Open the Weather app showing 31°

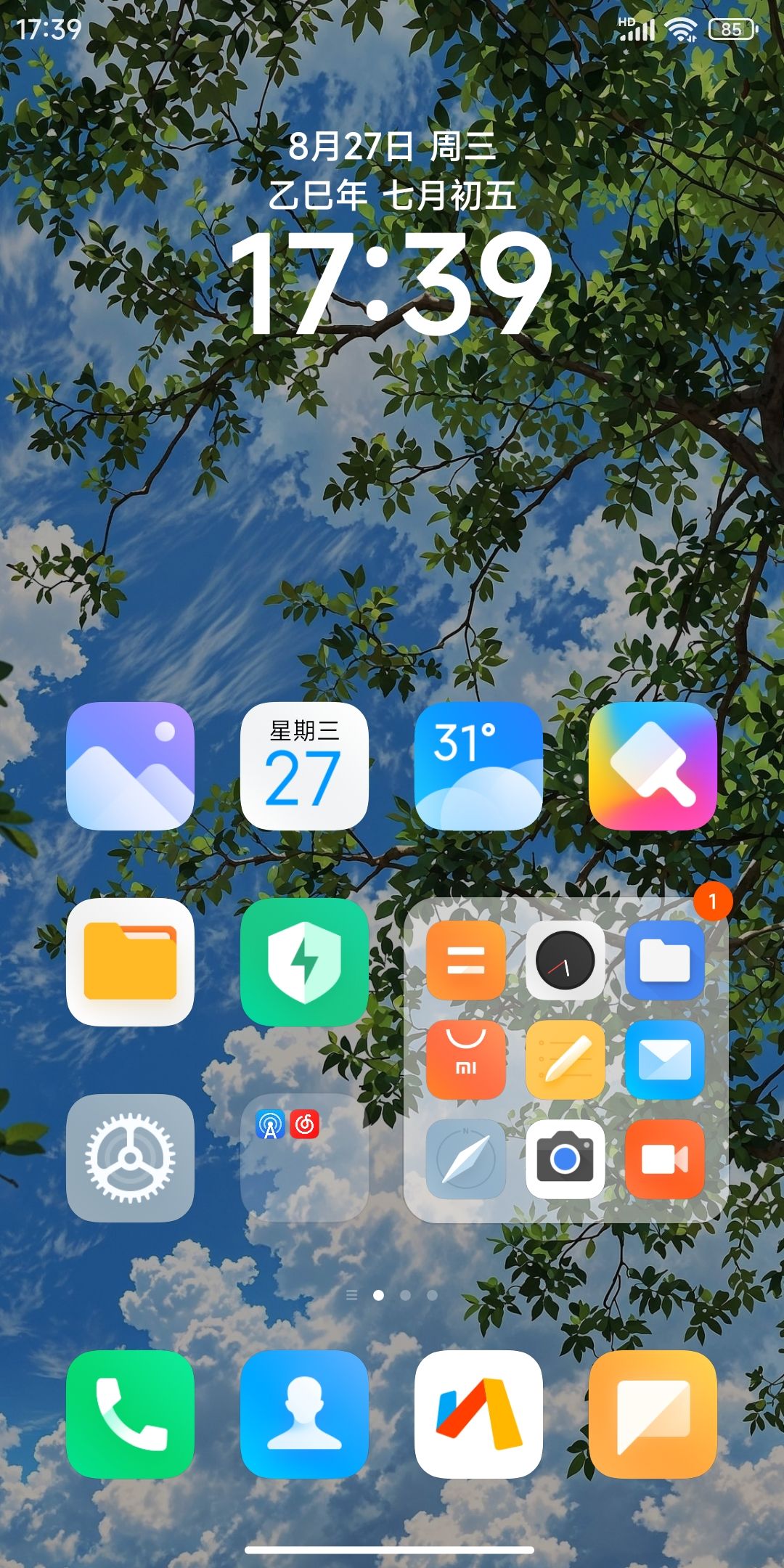(x=478, y=765)
